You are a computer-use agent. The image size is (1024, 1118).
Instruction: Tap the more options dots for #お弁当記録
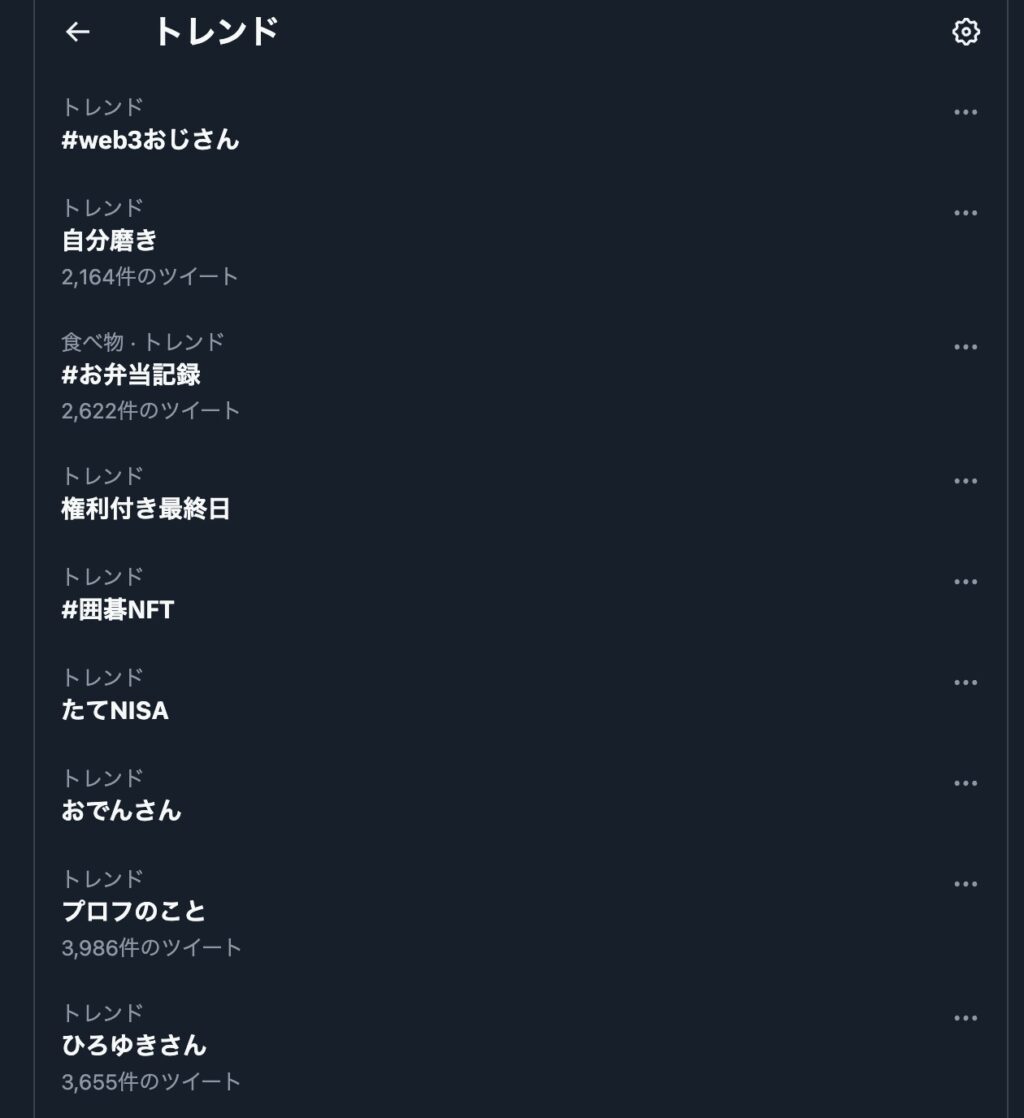pos(965,347)
